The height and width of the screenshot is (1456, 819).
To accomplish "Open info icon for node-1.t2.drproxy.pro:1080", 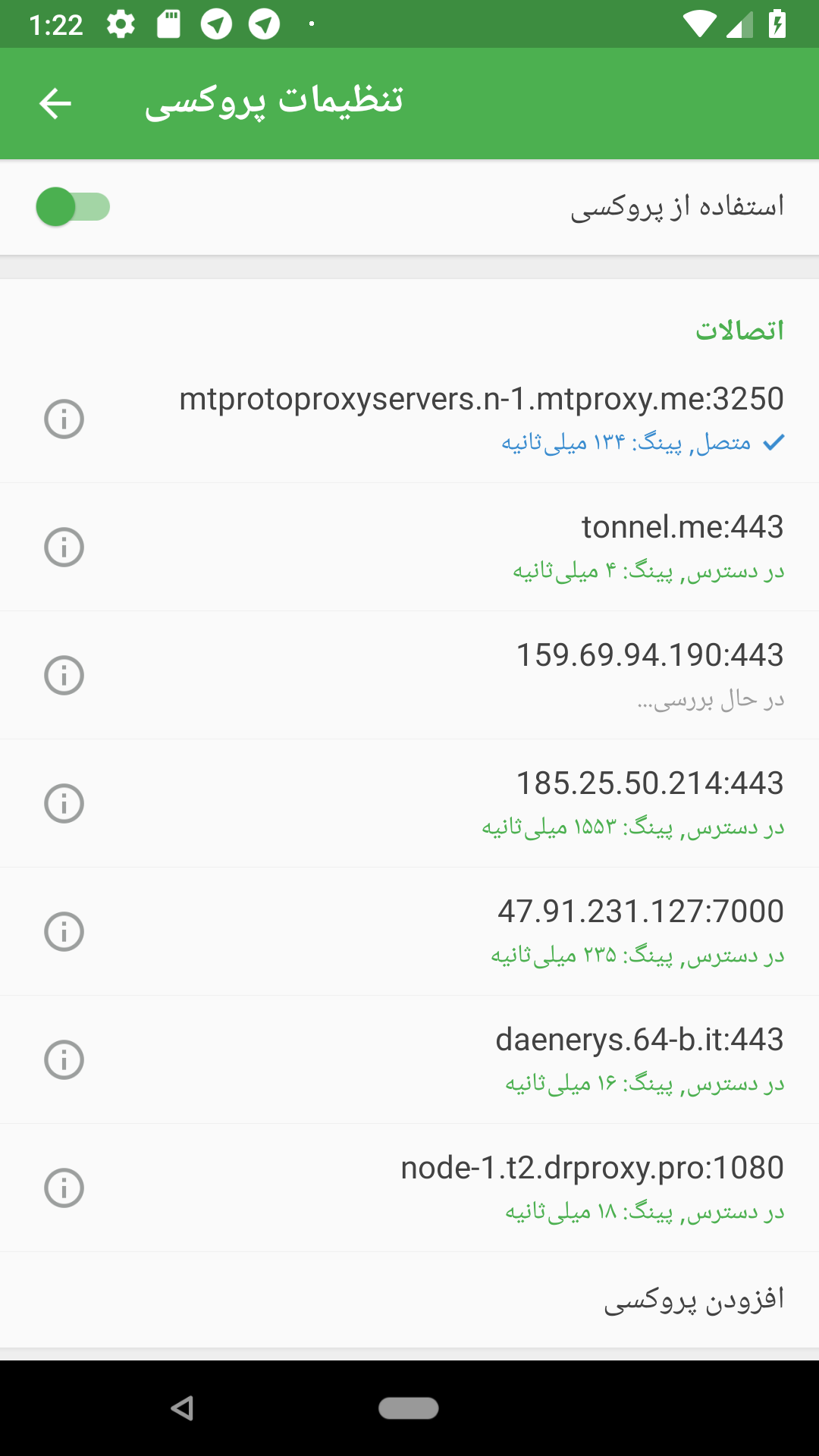I will tap(64, 1187).
